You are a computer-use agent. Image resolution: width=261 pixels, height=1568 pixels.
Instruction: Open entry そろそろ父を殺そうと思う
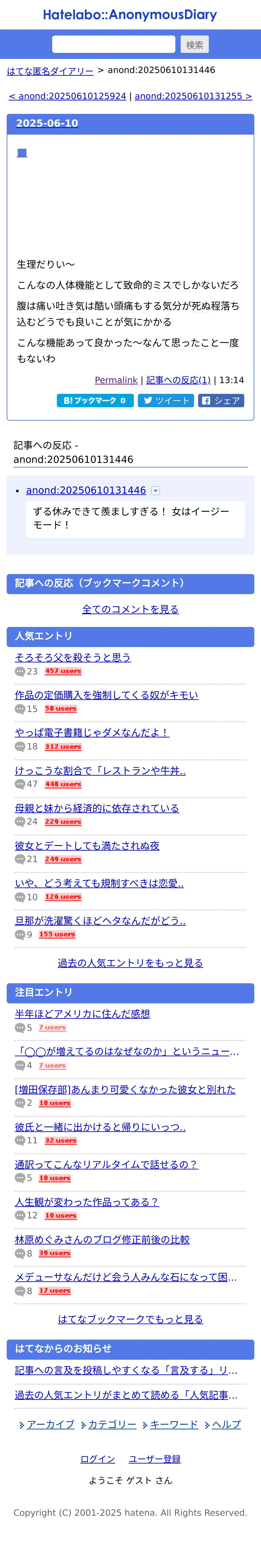[73, 657]
